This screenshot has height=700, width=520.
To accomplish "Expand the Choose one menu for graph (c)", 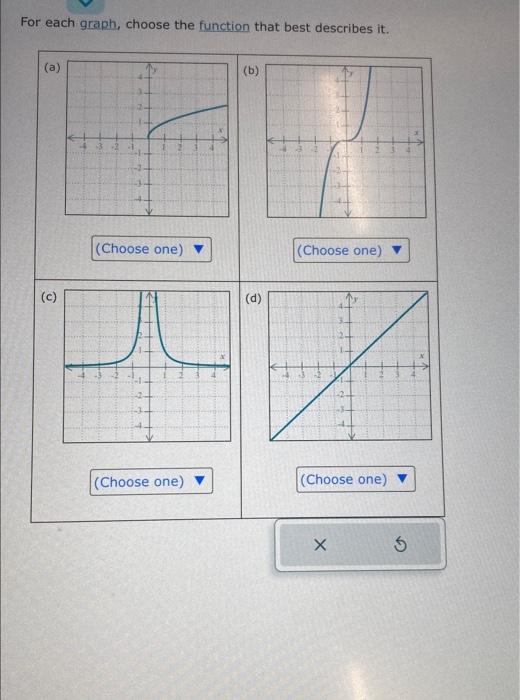I will [x=151, y=481].
